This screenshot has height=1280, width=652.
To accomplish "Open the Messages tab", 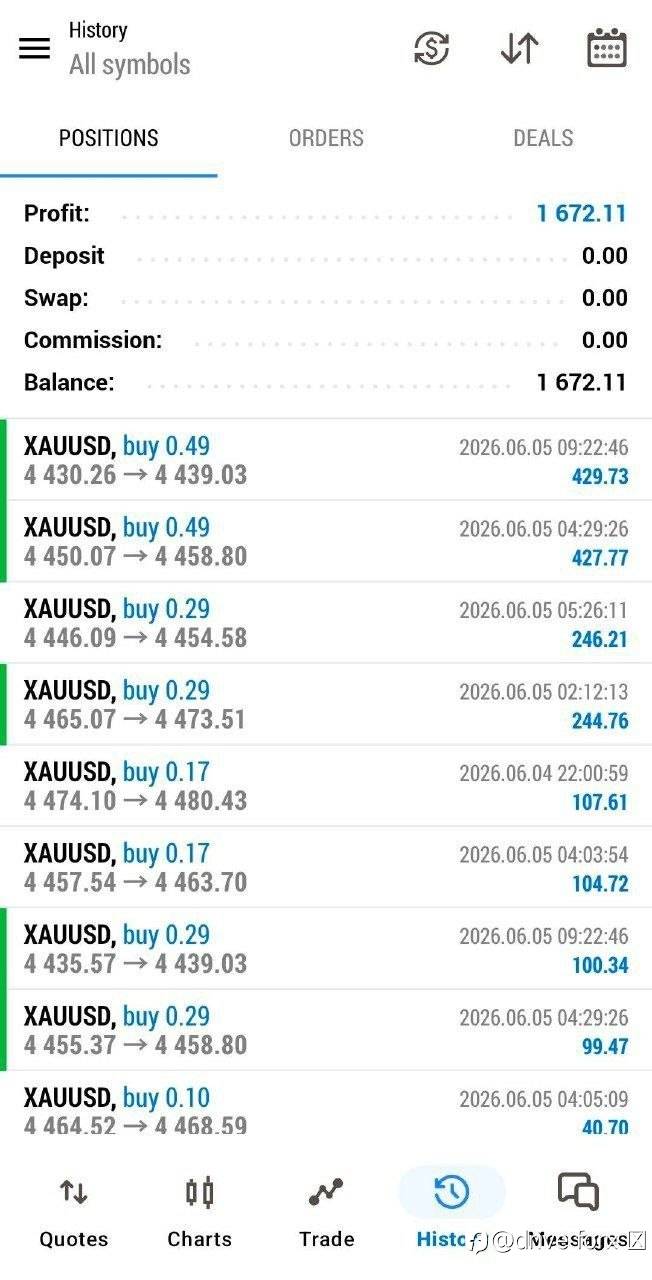I will 578,1212.
